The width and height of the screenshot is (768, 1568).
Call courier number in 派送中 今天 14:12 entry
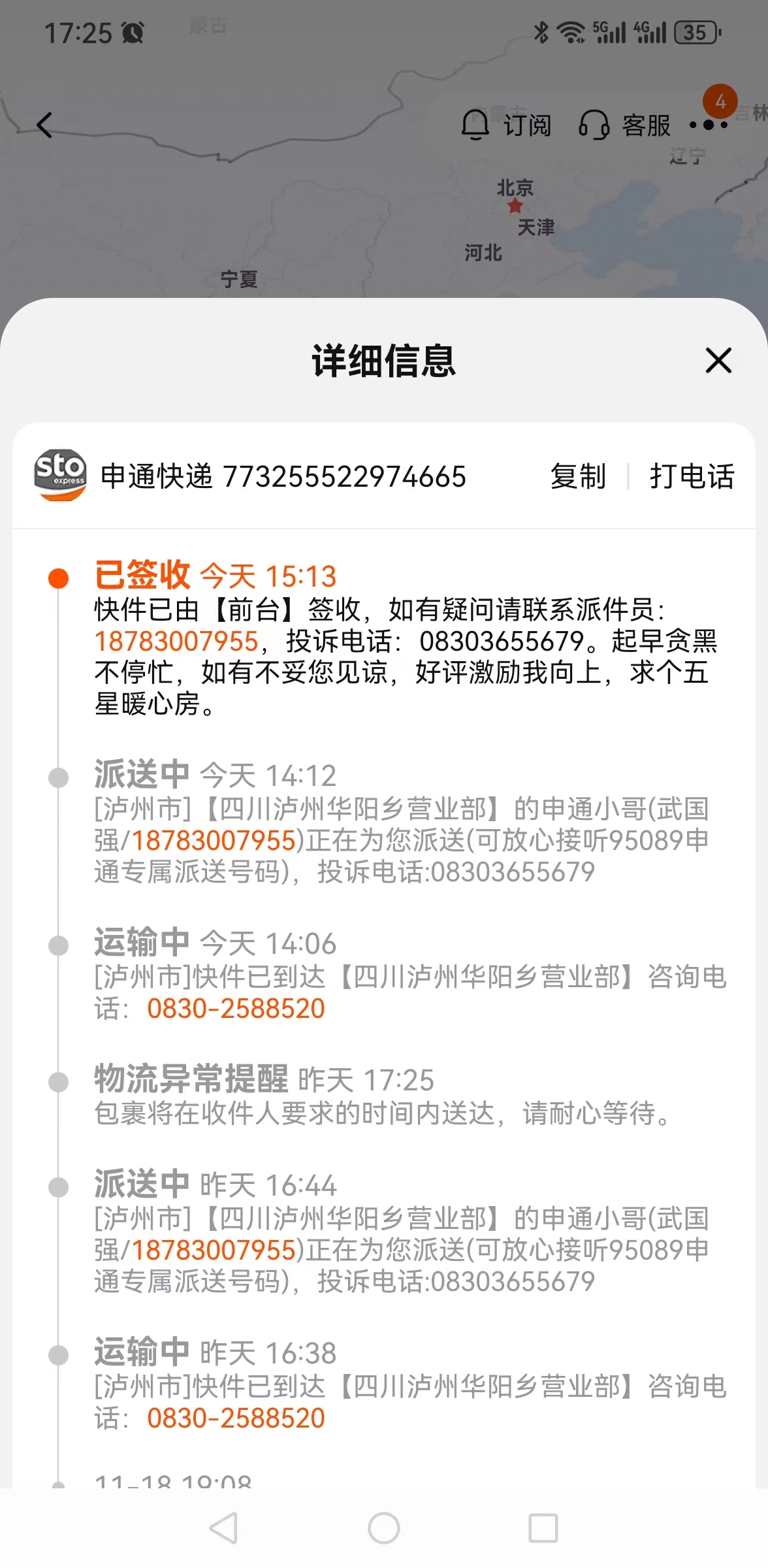click(x=214, y=841)
